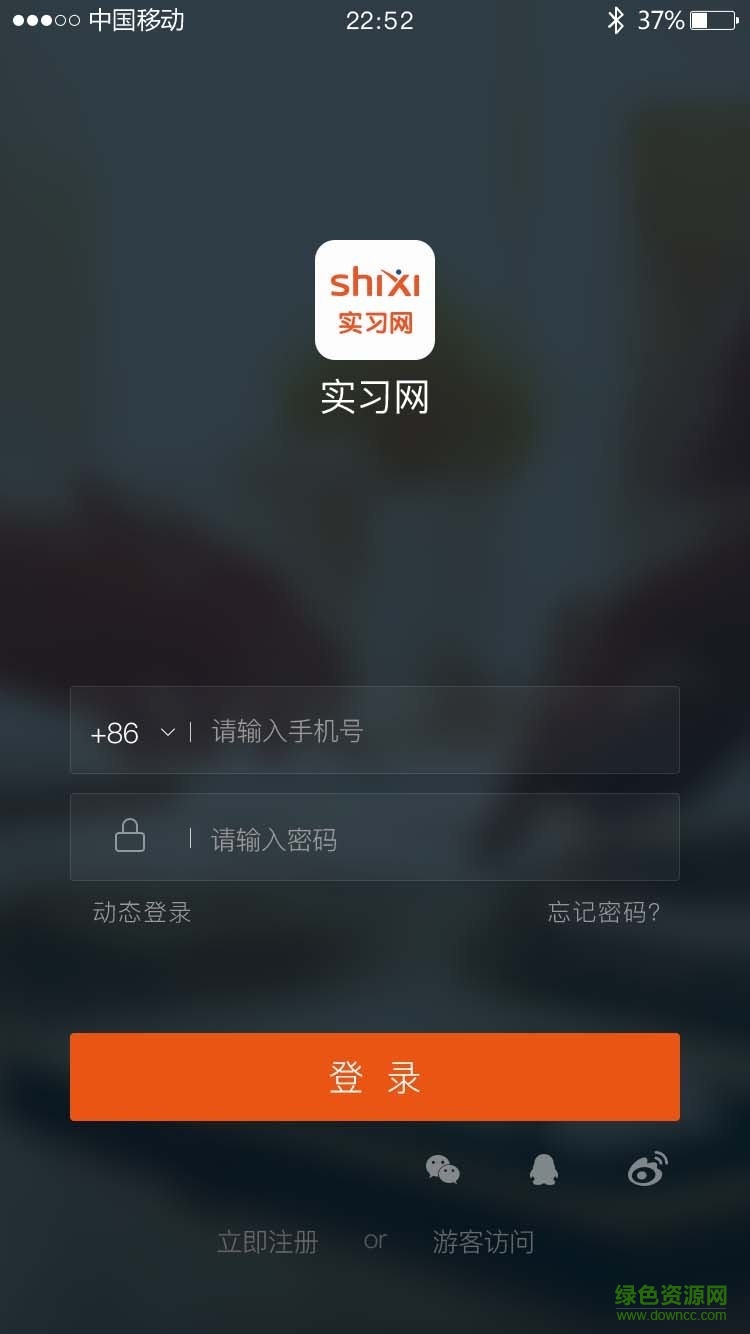Click the 请输入密码 password field

click(x=300, y=839)
